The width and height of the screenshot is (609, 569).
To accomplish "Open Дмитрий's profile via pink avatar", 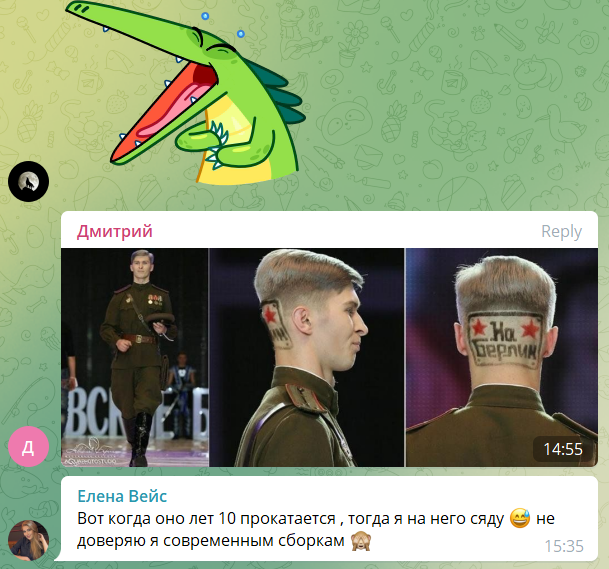I will point(27,447).
